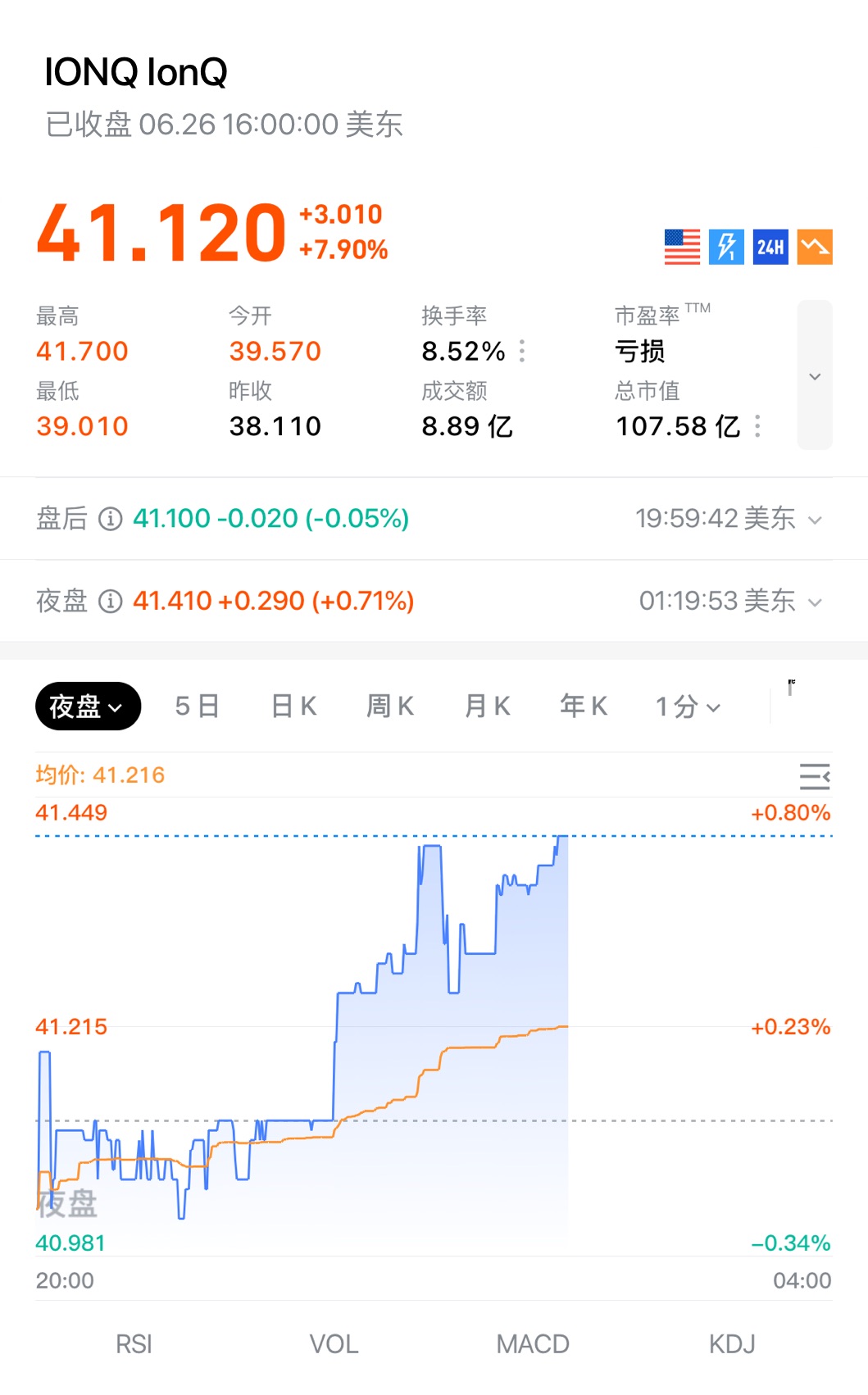
Task: Open the chart settings list icon
Action: [x=815, y=775]
